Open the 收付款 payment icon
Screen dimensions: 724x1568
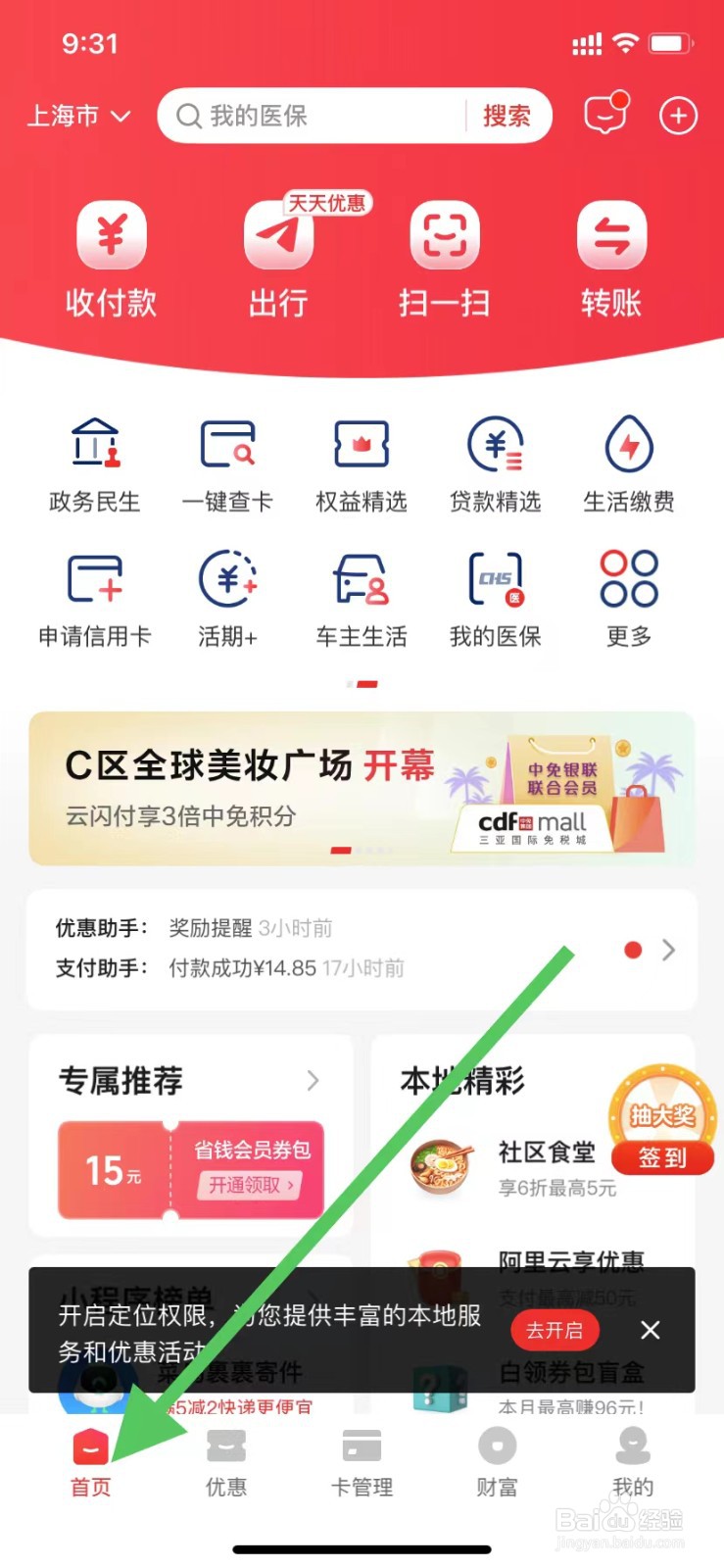click(x=111, y=257)
